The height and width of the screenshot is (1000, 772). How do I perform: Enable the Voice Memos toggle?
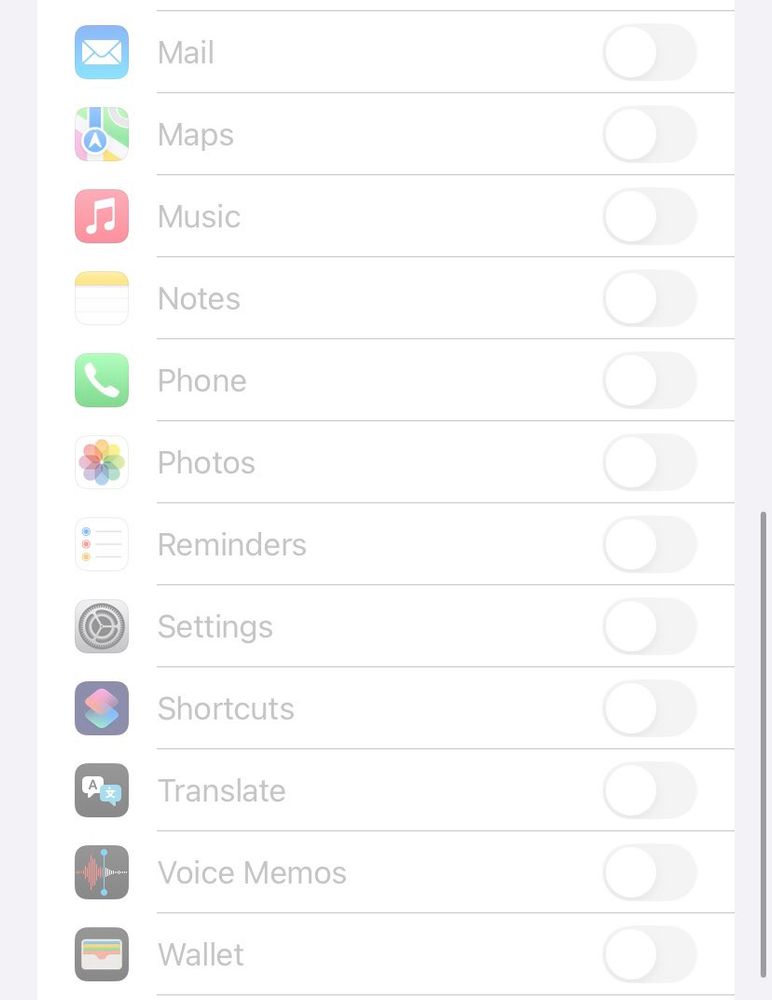[x=649, y=872]
